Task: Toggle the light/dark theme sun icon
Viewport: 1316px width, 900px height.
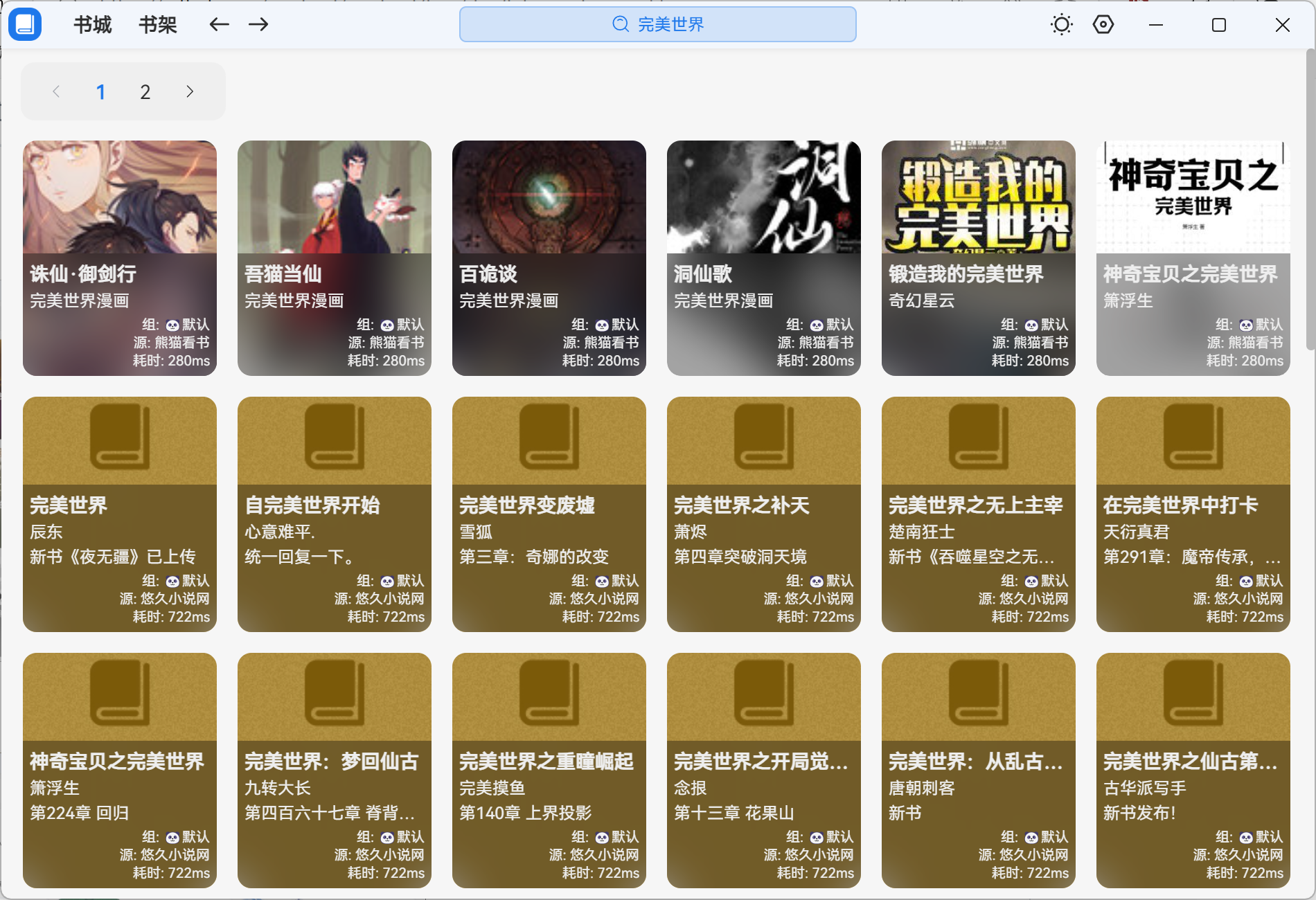Action: pos(1061,25)
